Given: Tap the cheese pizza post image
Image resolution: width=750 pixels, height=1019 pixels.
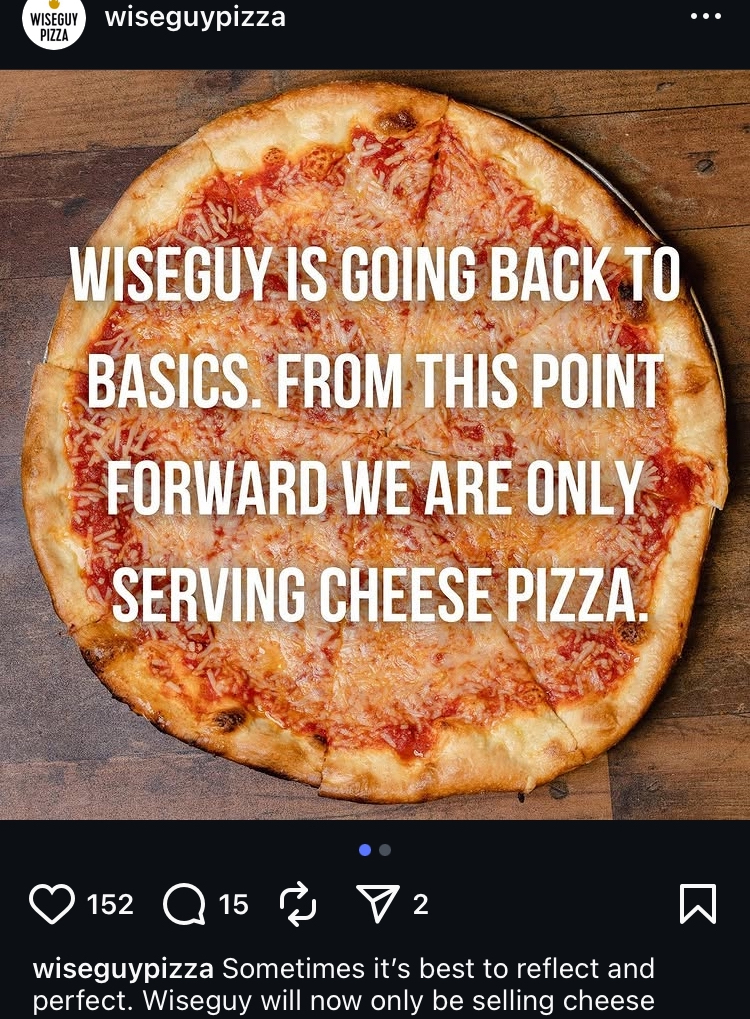Looking at the screenshot, I should click(x=375, y=445).
